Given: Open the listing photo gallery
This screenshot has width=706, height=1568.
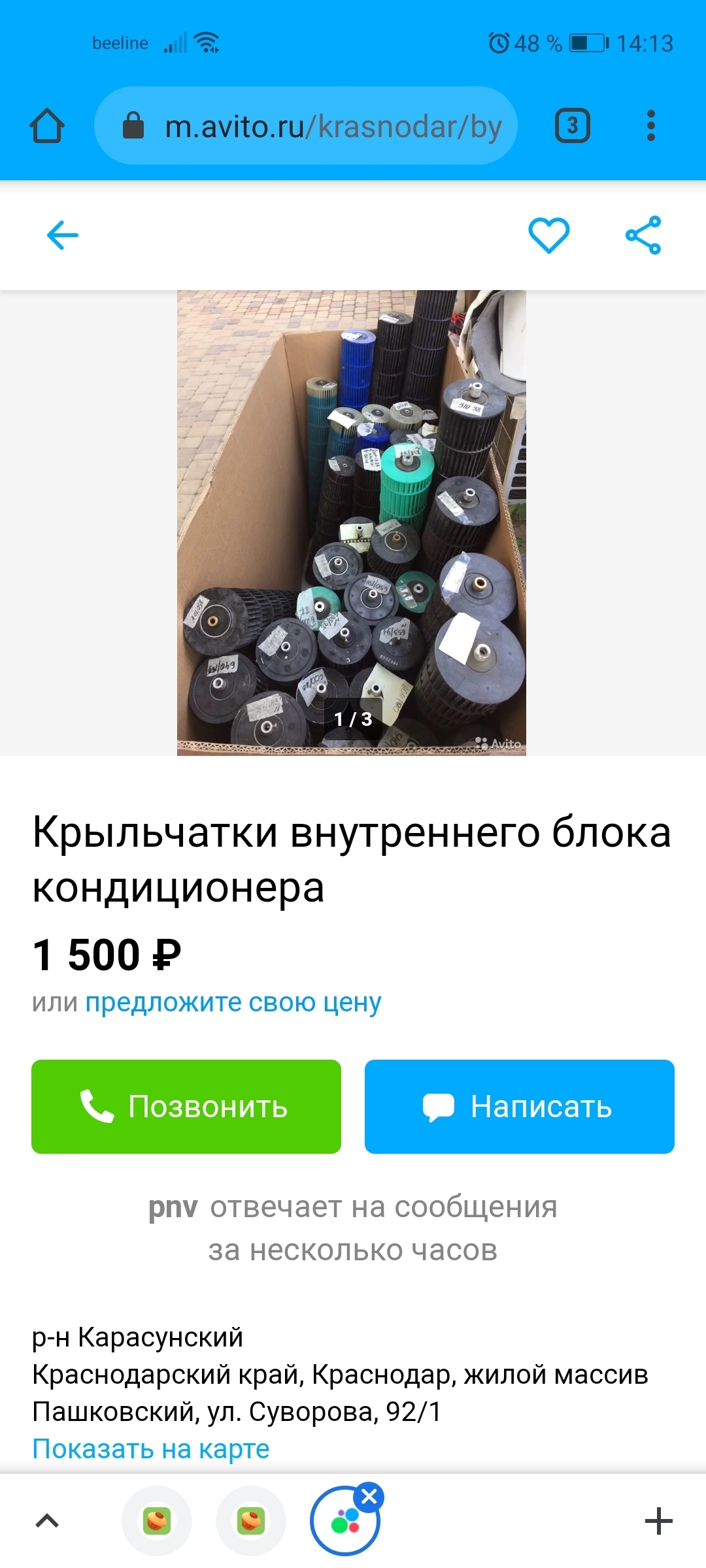Looking at the screenshot, I should [x=352, y=523].
